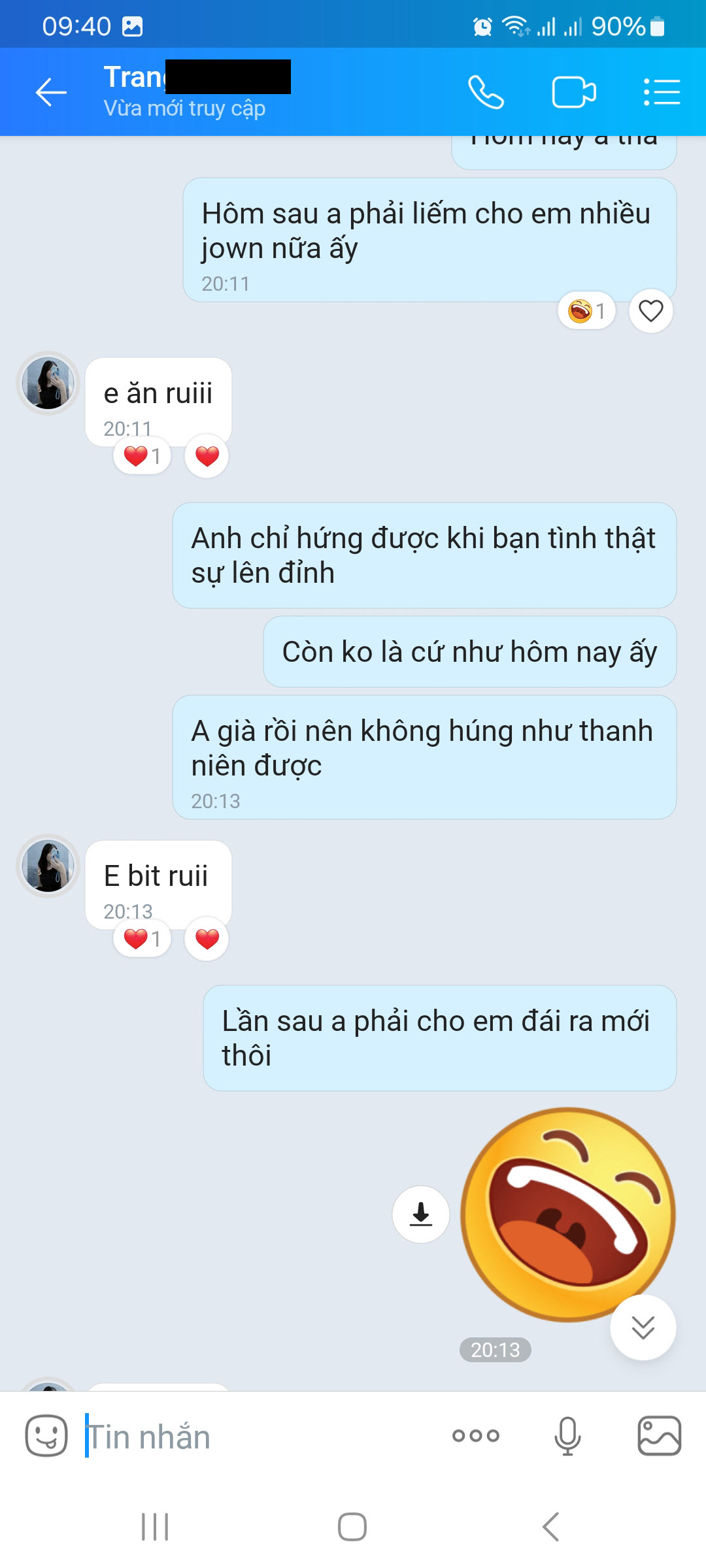Viewport: 706px width, 1568px height.
Task: View the heart reaction count on 'E bit ruii'
Action: pos(142,939)
